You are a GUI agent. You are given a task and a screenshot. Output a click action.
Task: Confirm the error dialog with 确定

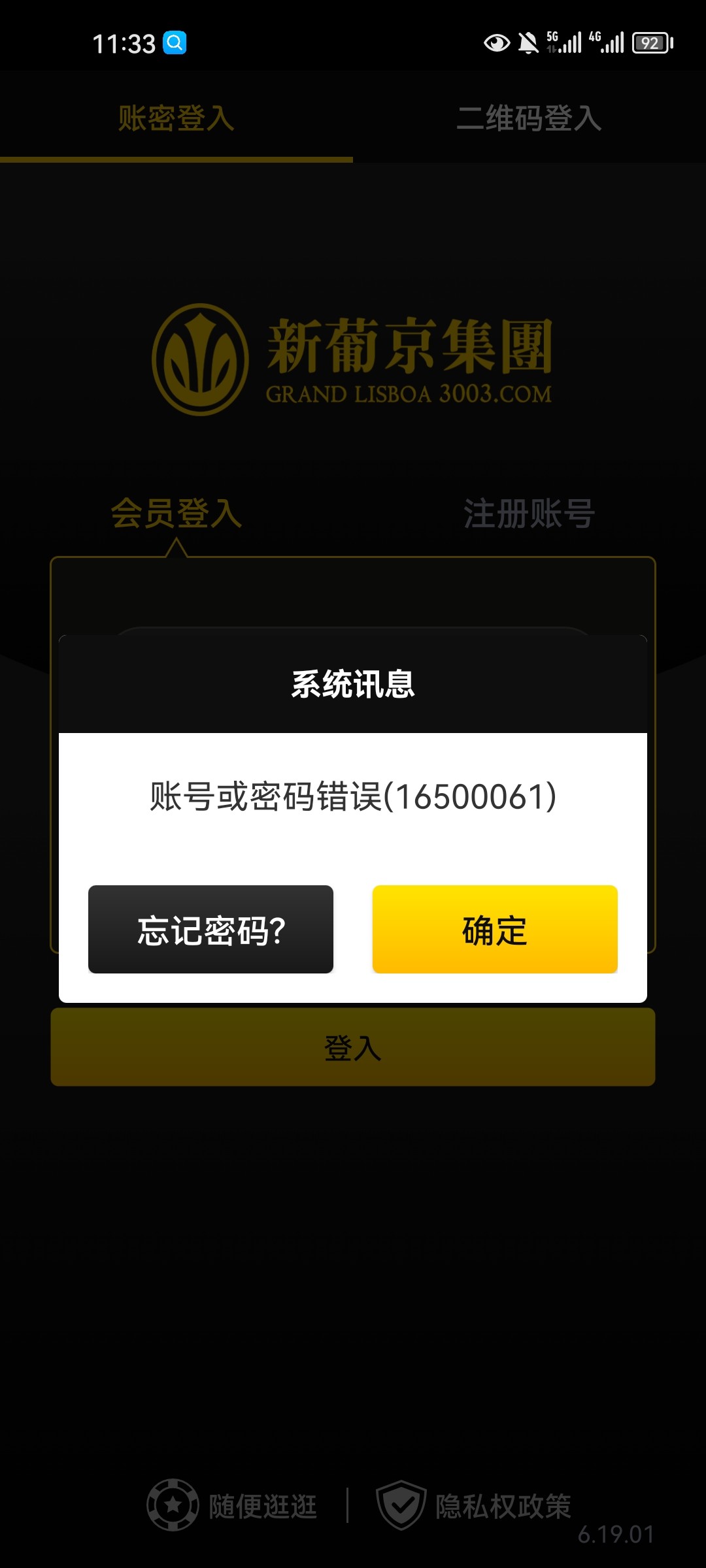tap(494, 929)
